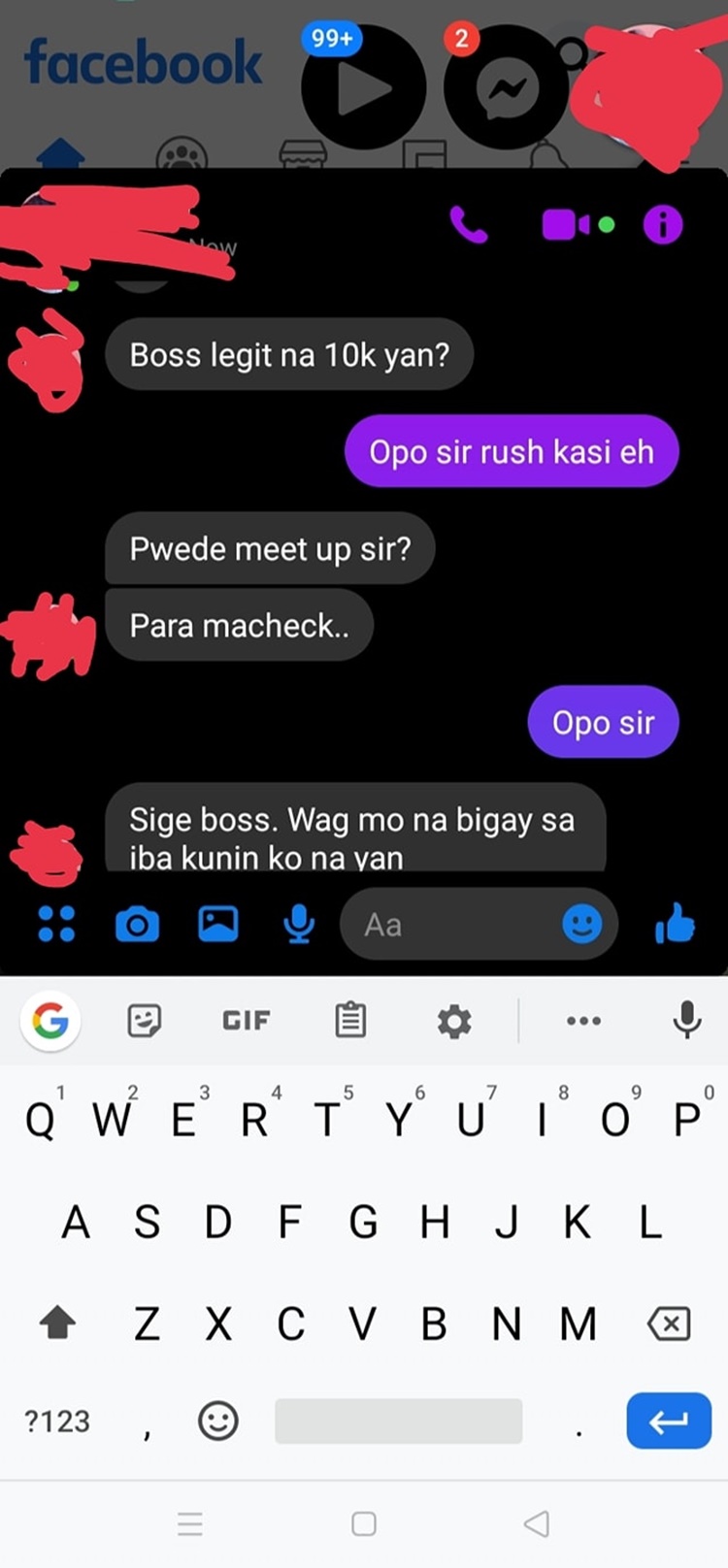Open the camera to take a photo
This screenshot has height=1568, width=728.
tap(137, 925)
